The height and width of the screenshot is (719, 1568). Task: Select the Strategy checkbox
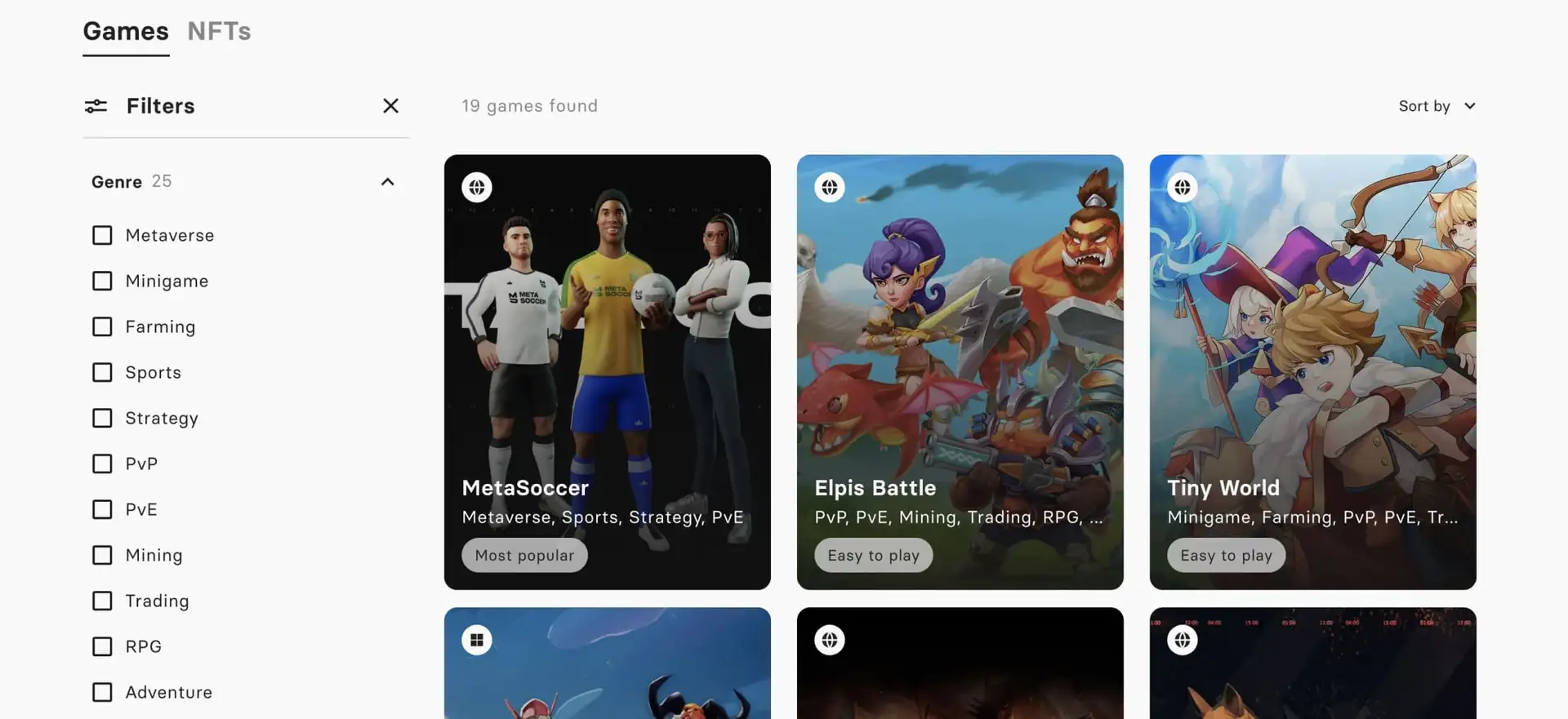pos(102,418)
